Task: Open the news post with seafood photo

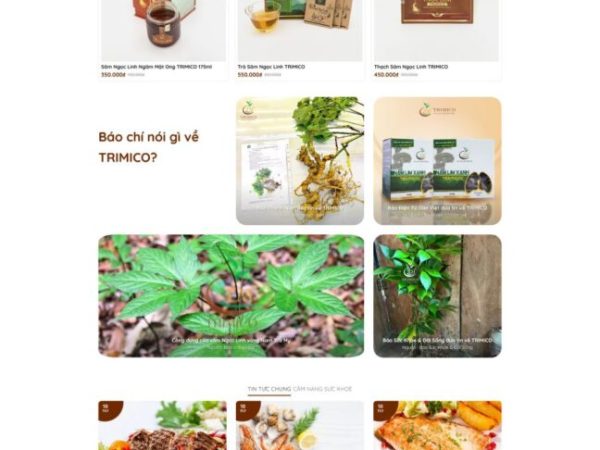Action: [300, 427]
